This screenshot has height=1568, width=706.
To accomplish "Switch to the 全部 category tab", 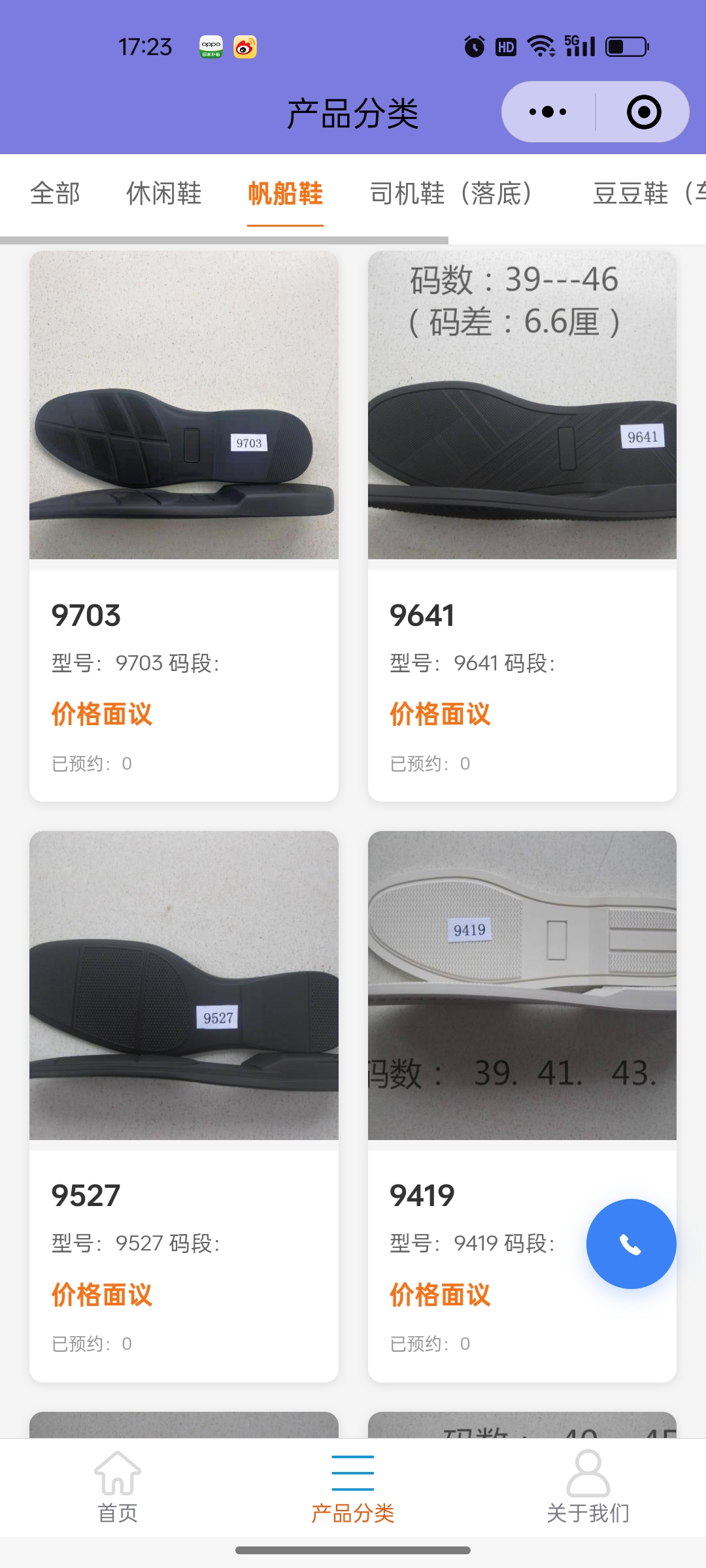I will (x=55, y=194).
